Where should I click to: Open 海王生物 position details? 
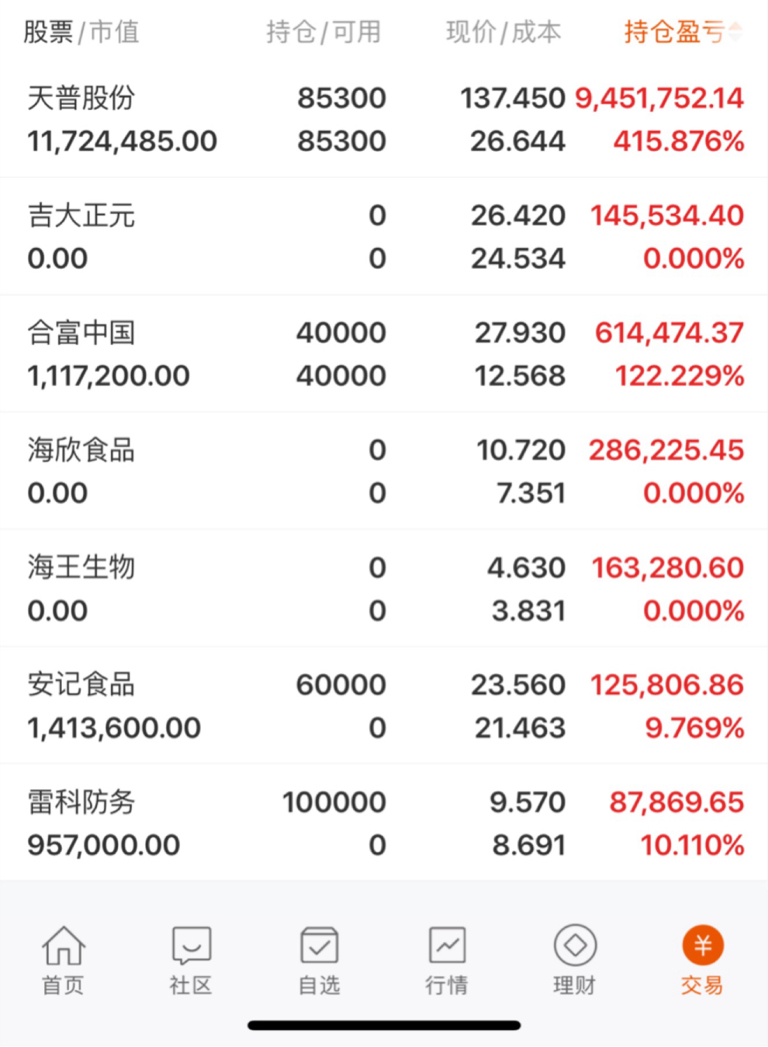[x=384, y=588]
